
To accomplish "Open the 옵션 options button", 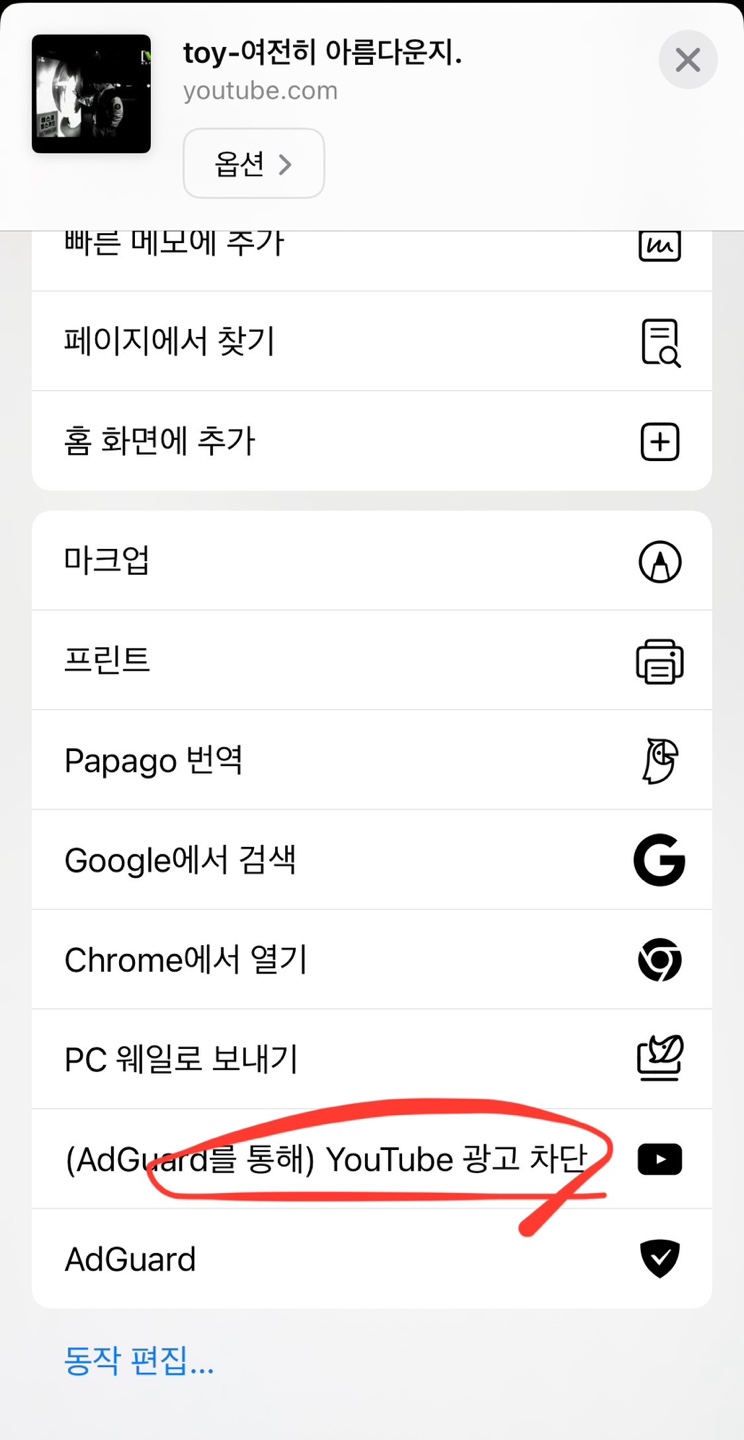I will 254,164.
